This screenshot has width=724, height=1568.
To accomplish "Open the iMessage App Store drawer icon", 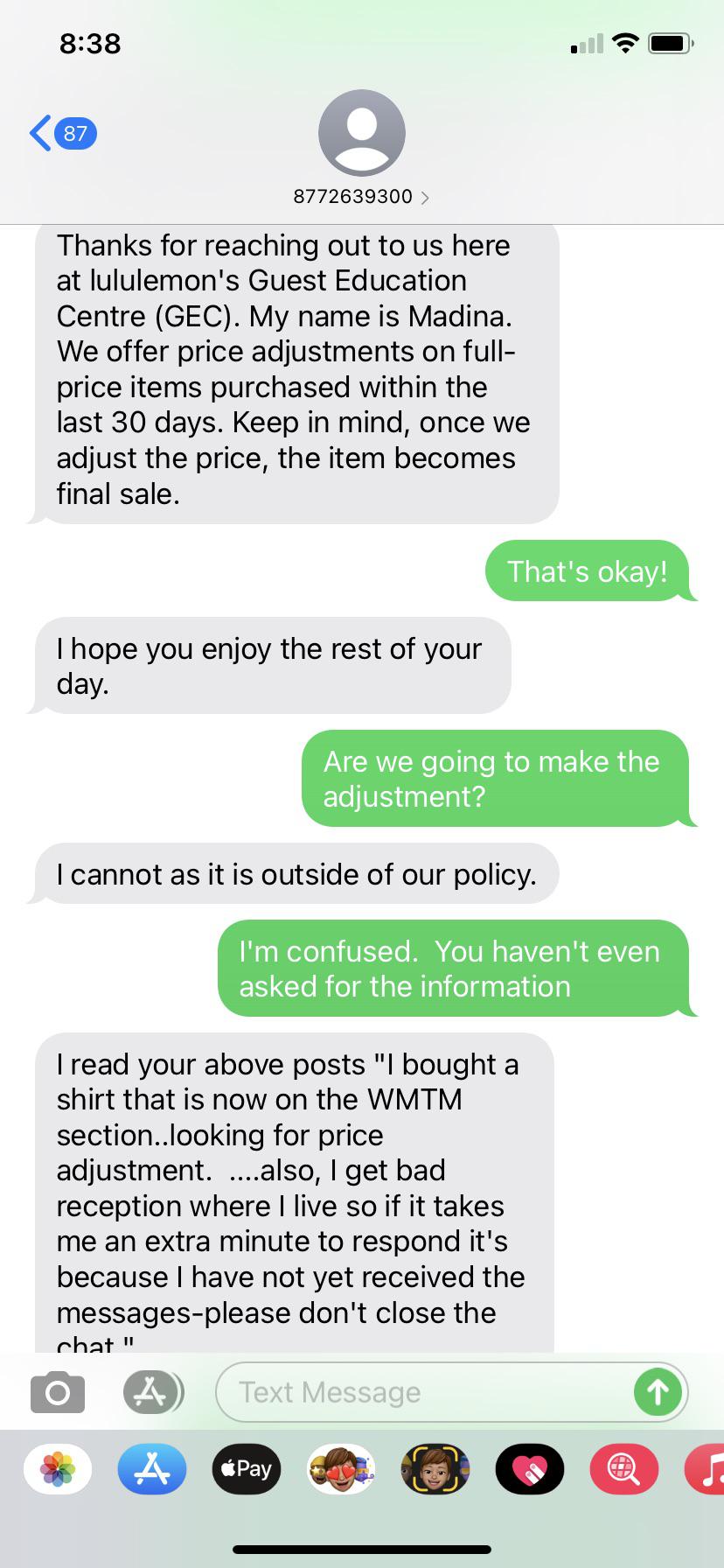I will [x=152, y=1391].
